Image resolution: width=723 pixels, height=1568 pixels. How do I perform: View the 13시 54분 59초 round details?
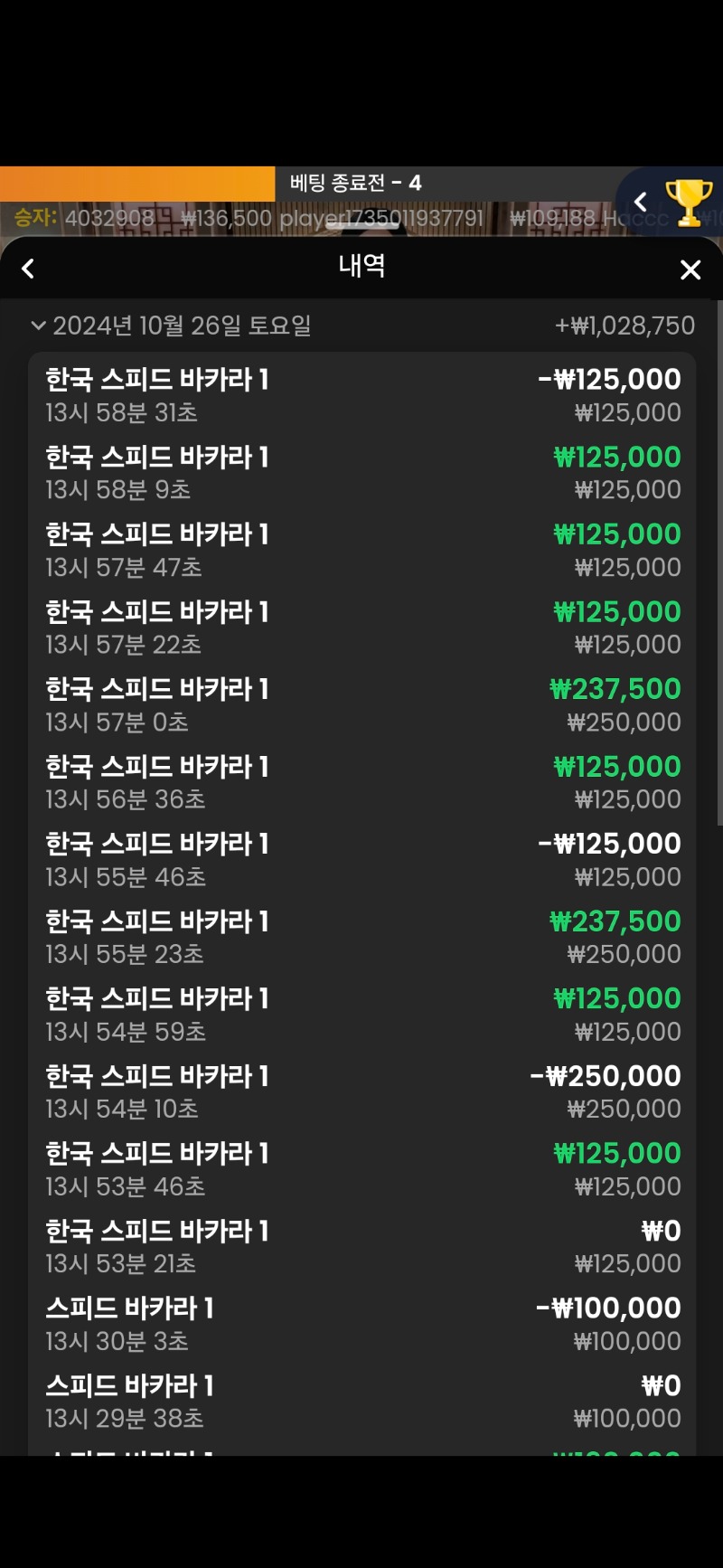[x=361, y=1014]
